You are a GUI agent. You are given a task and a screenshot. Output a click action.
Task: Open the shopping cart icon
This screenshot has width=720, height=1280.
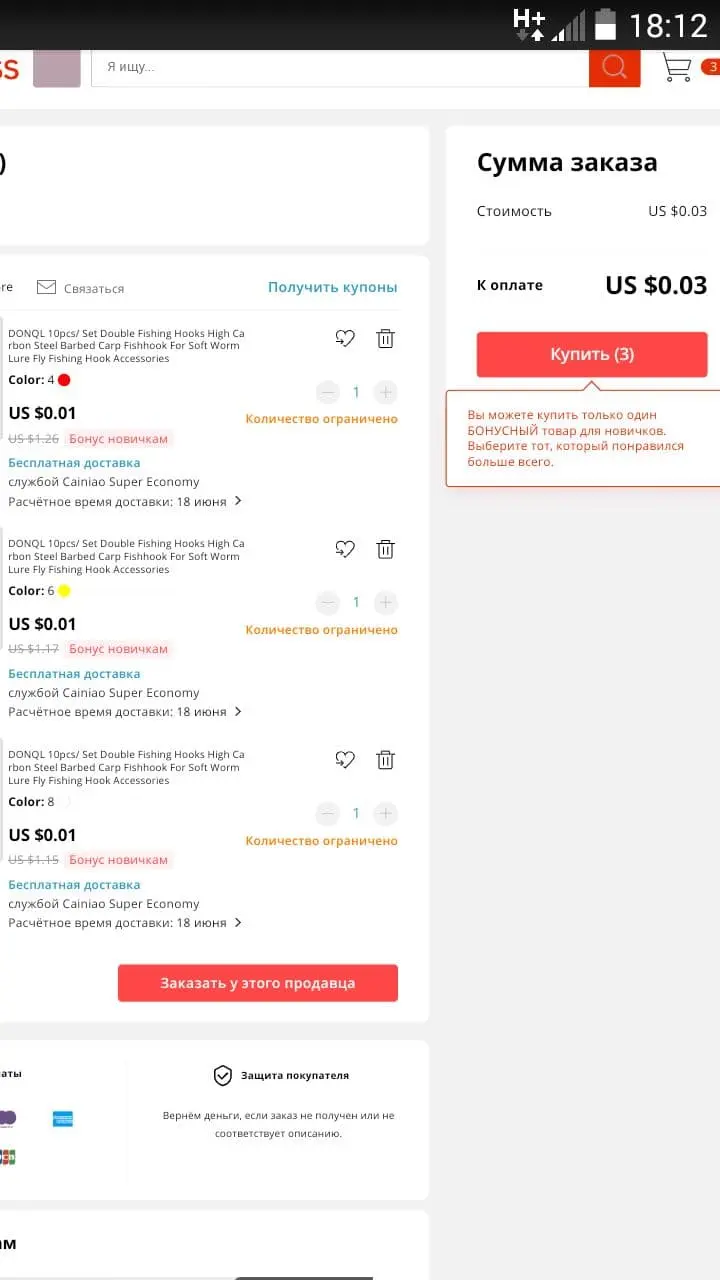pyautogui.click(x=677, y=67)
